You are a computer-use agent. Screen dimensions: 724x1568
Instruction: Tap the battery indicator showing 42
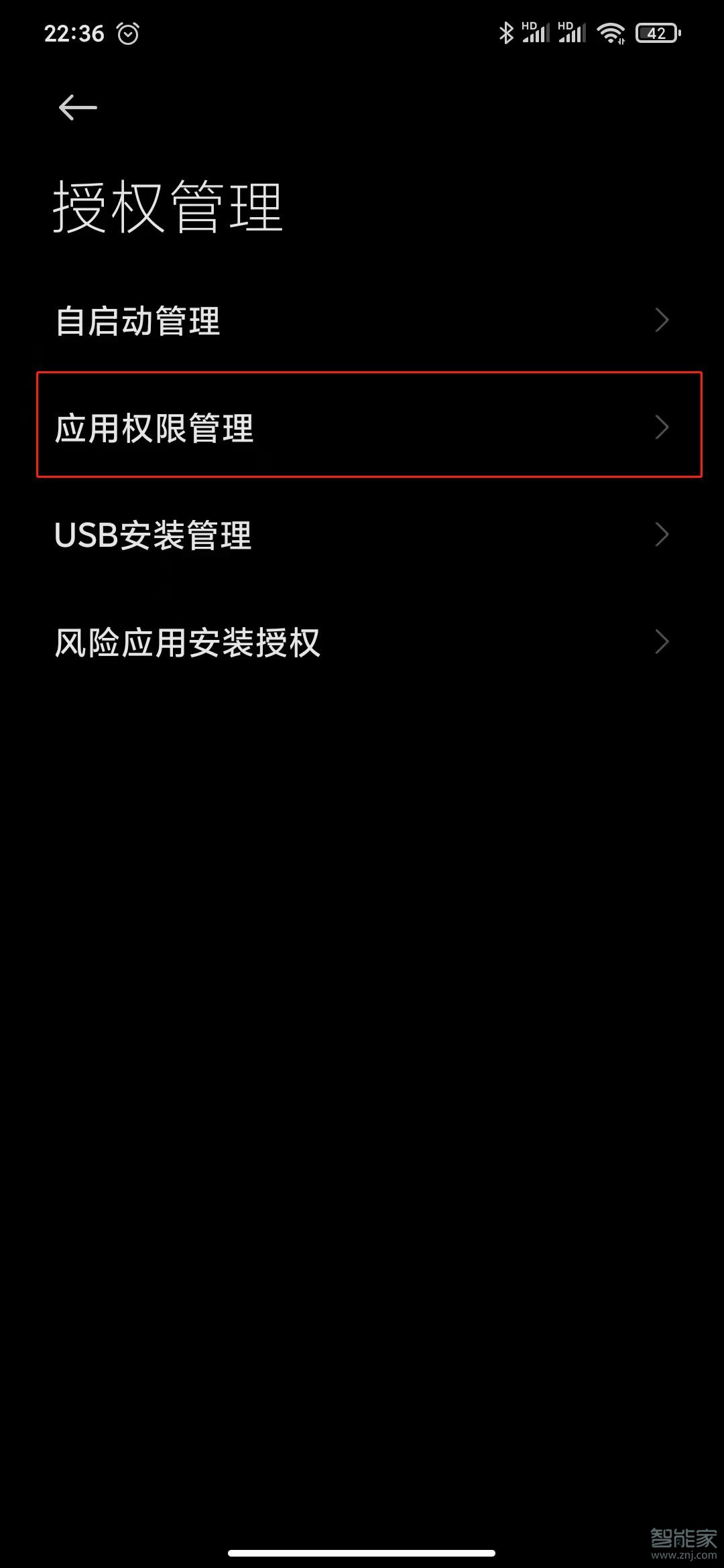[x=656, y=31]
